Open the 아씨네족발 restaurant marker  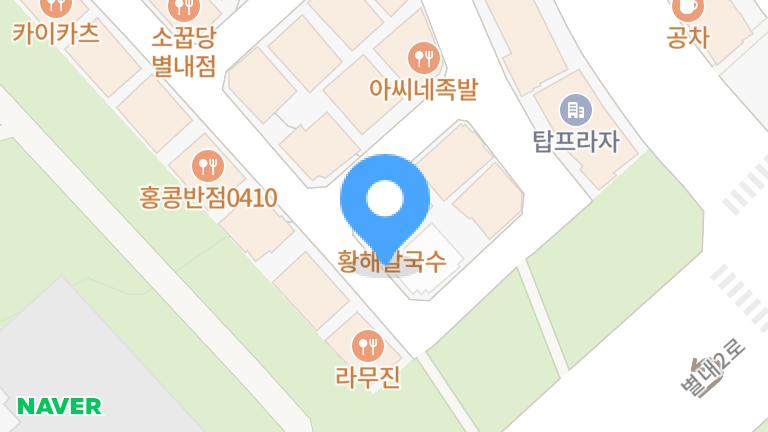coord(424,56)
